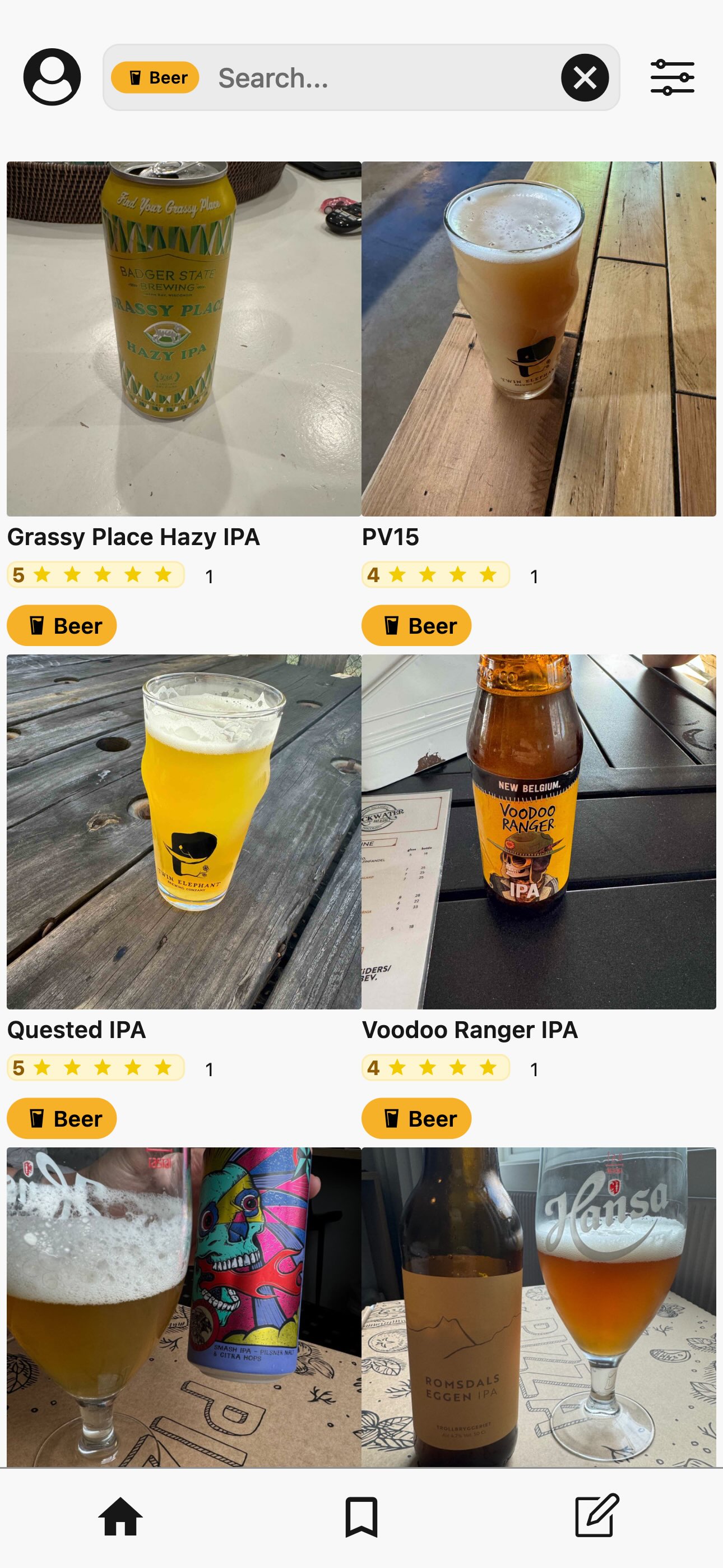Open the profile avatar icon
Screen dimensions: 723x1568
tap(52, 77)
